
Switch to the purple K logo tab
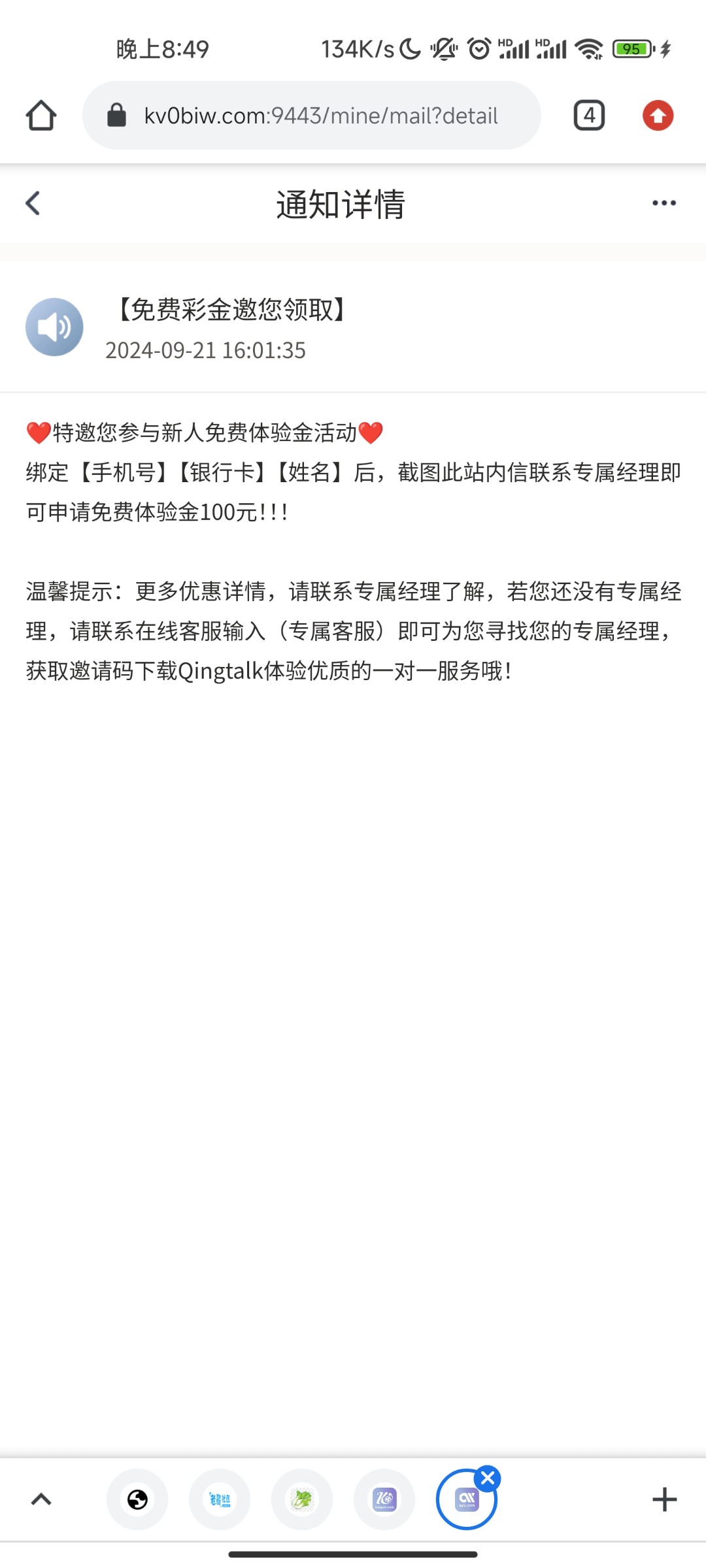pos(384,1499)
